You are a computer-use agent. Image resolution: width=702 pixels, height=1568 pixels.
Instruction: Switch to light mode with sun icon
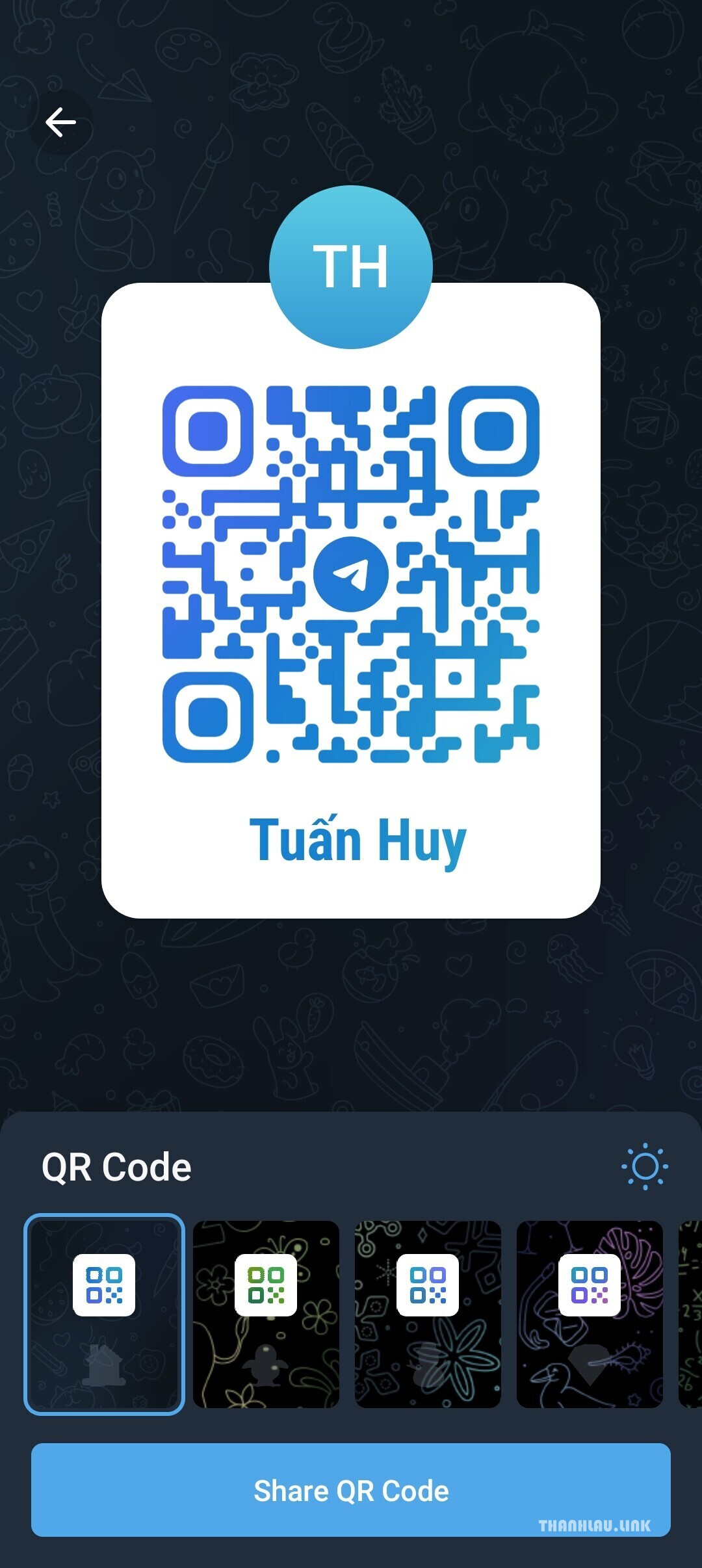coord(644,1166)
